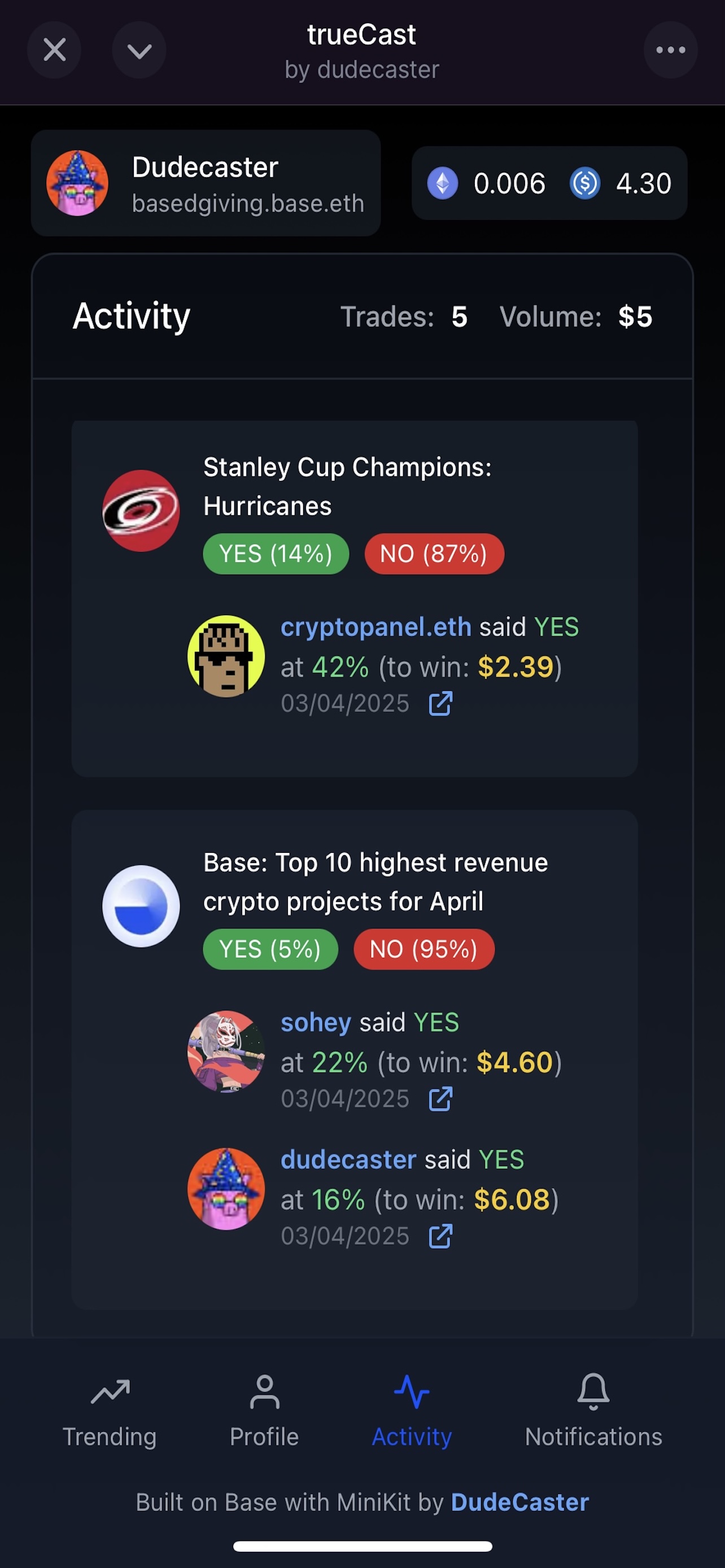This screenshot has width=725, height=1568.
Task: Tap YES (14%) on the Hurricanes market
Action: pyautogui.click(x=276, y=554)
